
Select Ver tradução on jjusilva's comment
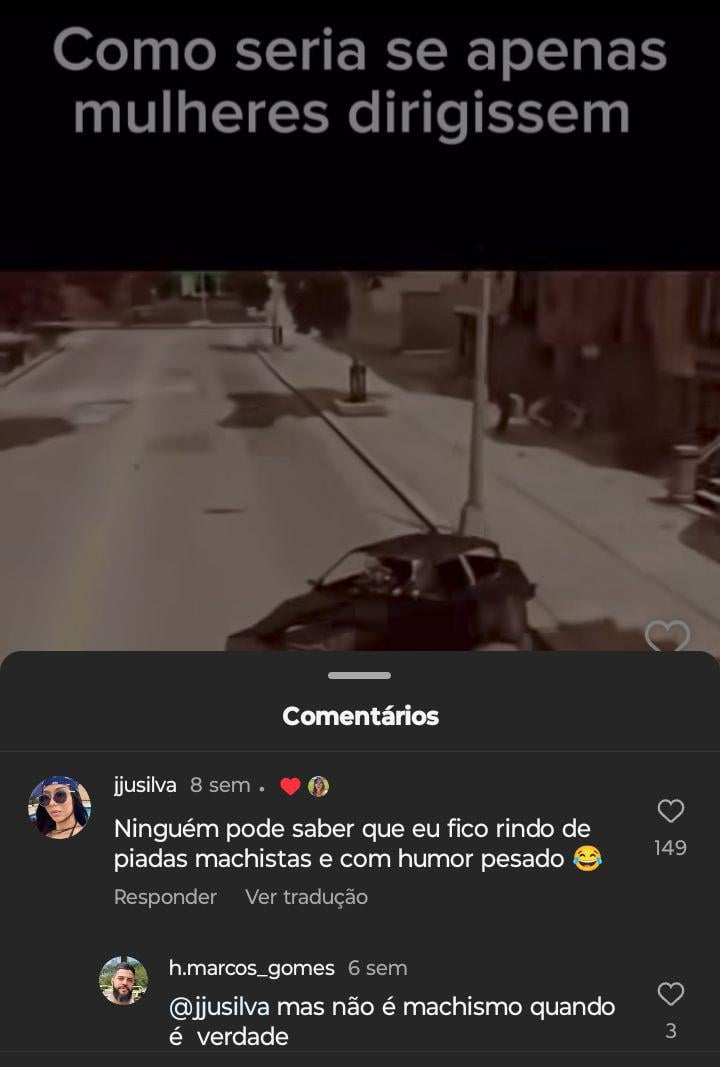pos(306,897)
